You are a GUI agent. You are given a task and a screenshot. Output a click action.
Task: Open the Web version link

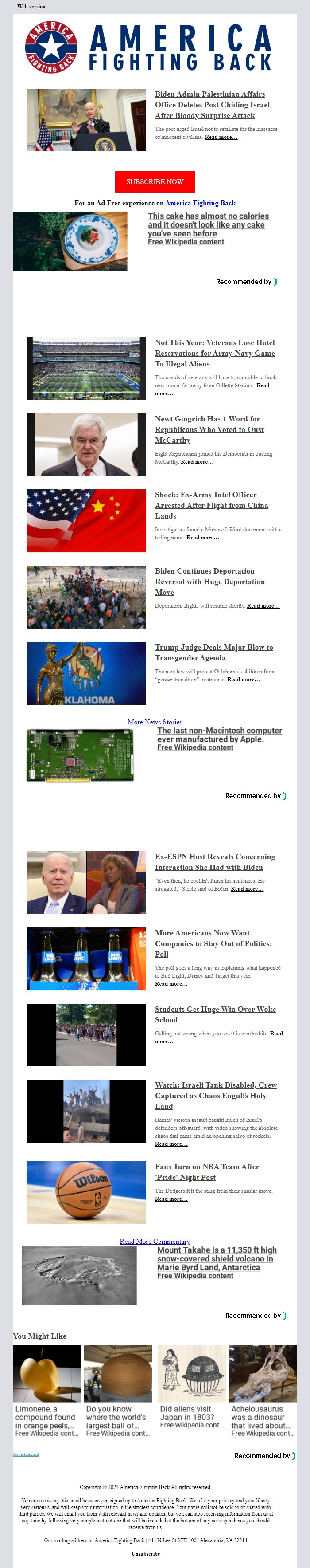pos(31,7)
